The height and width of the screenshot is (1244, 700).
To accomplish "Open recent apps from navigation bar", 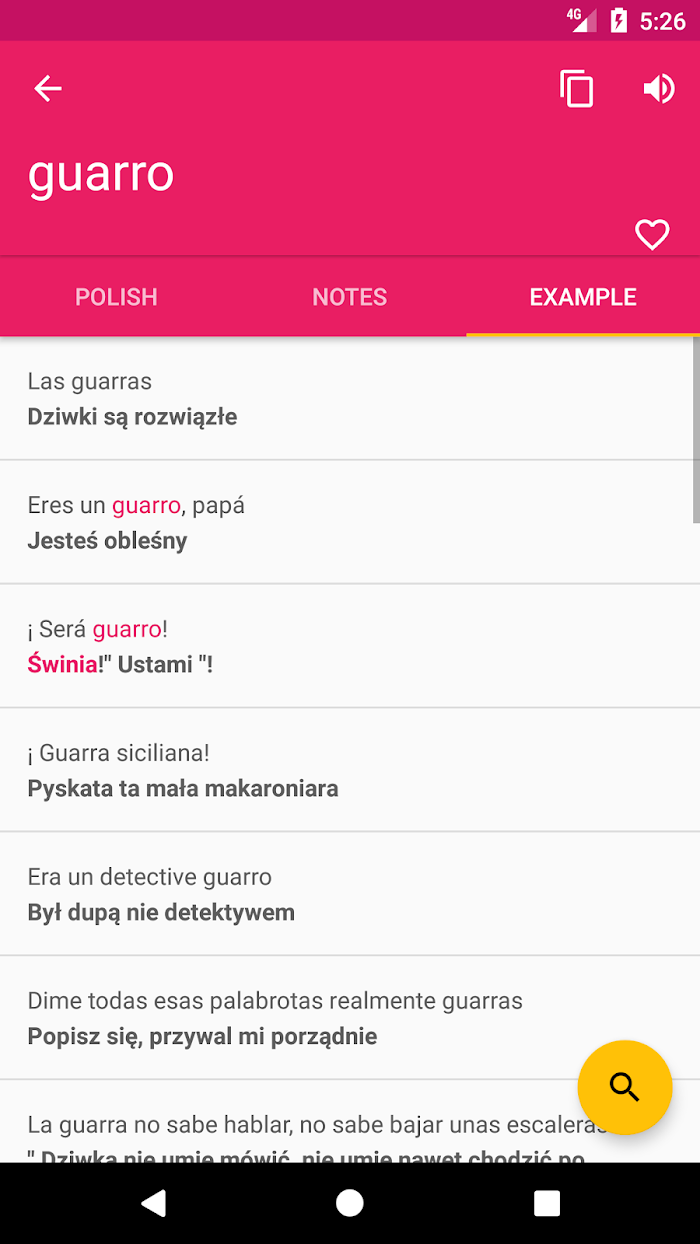I will pyautogui.click(x=546, y=1203).
